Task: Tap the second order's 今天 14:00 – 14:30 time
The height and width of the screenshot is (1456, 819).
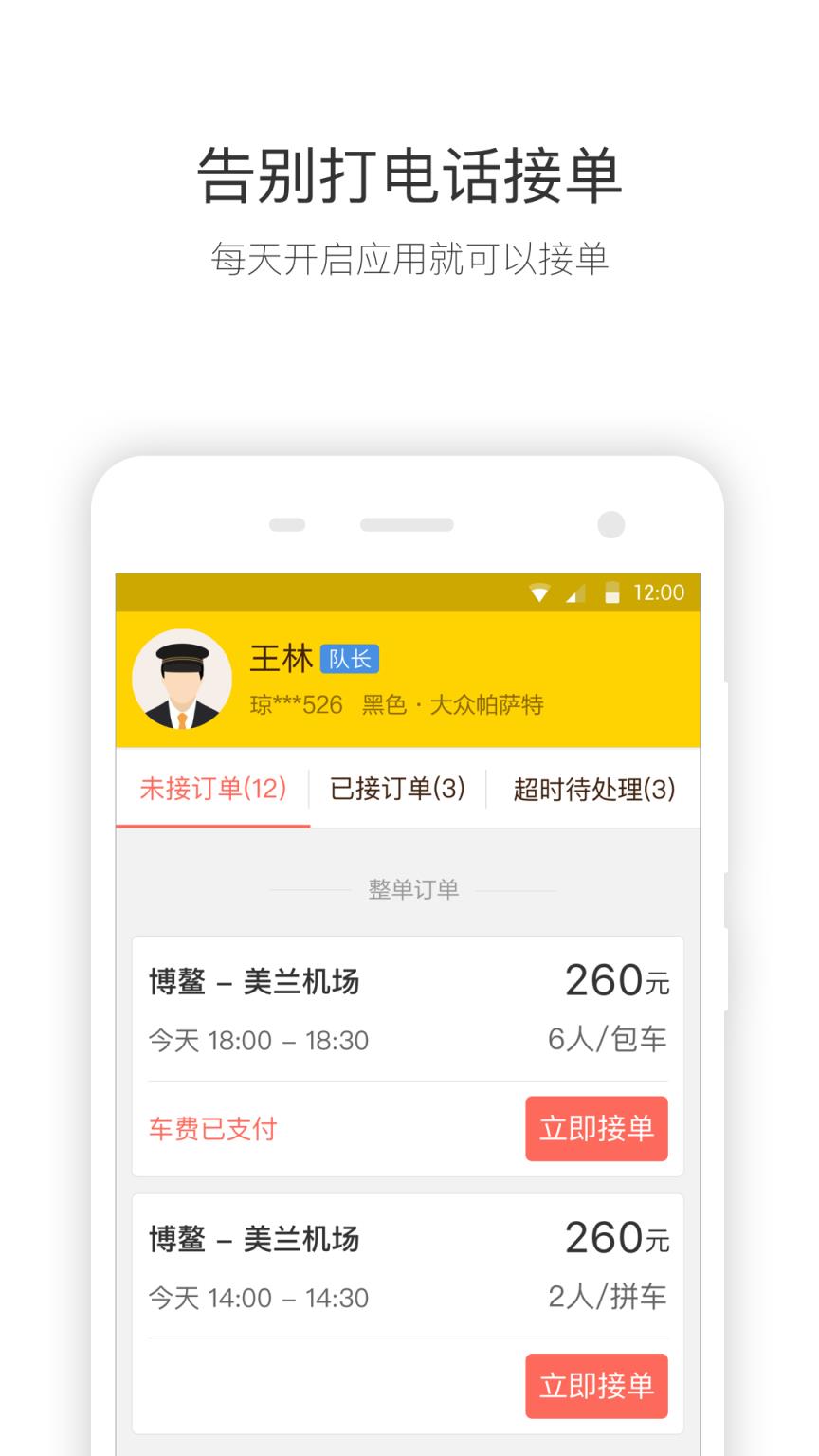Action: tap(260, 1298)
